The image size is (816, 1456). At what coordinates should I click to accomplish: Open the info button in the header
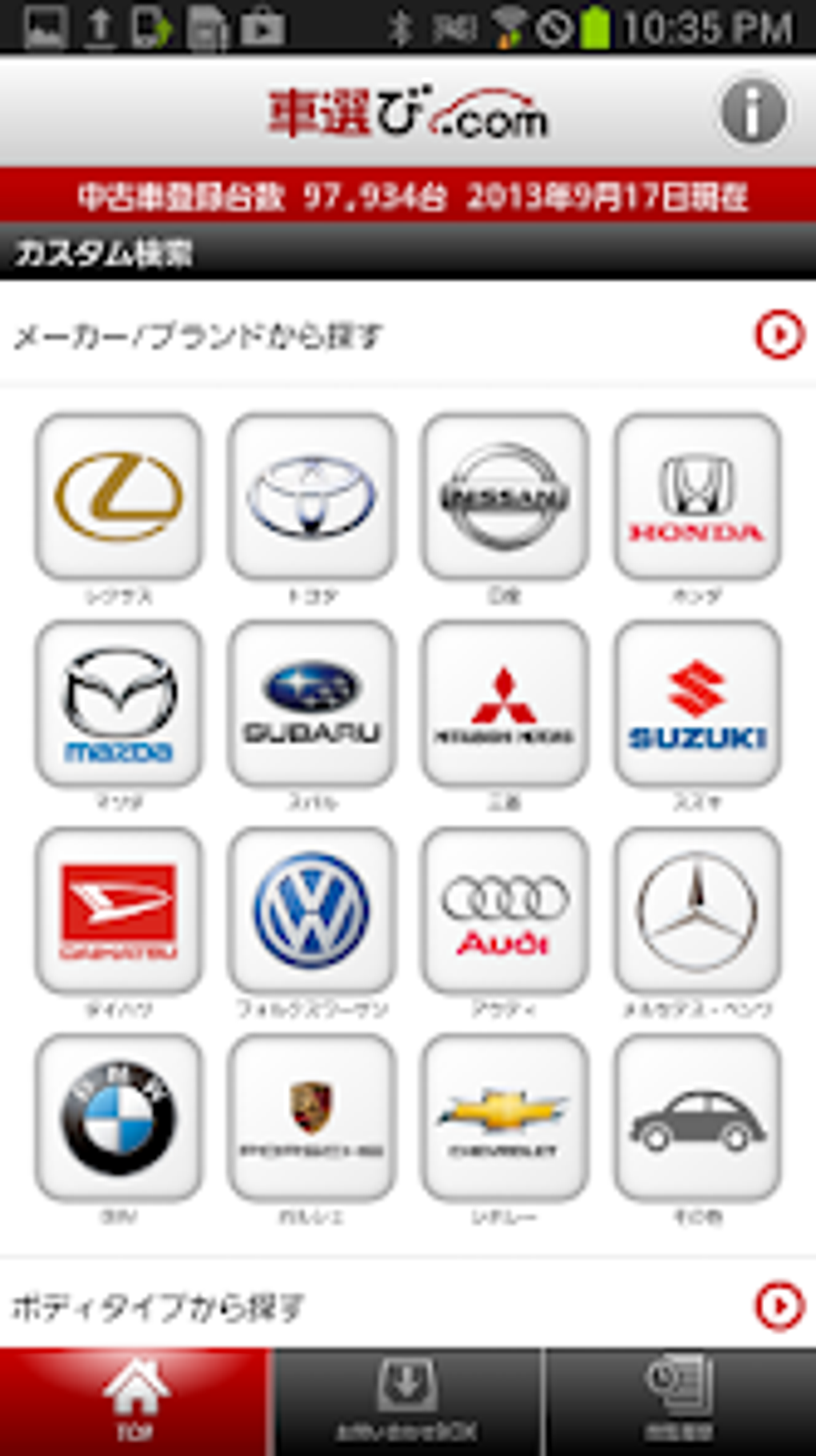pyautogui.click(x=753, y=112)
